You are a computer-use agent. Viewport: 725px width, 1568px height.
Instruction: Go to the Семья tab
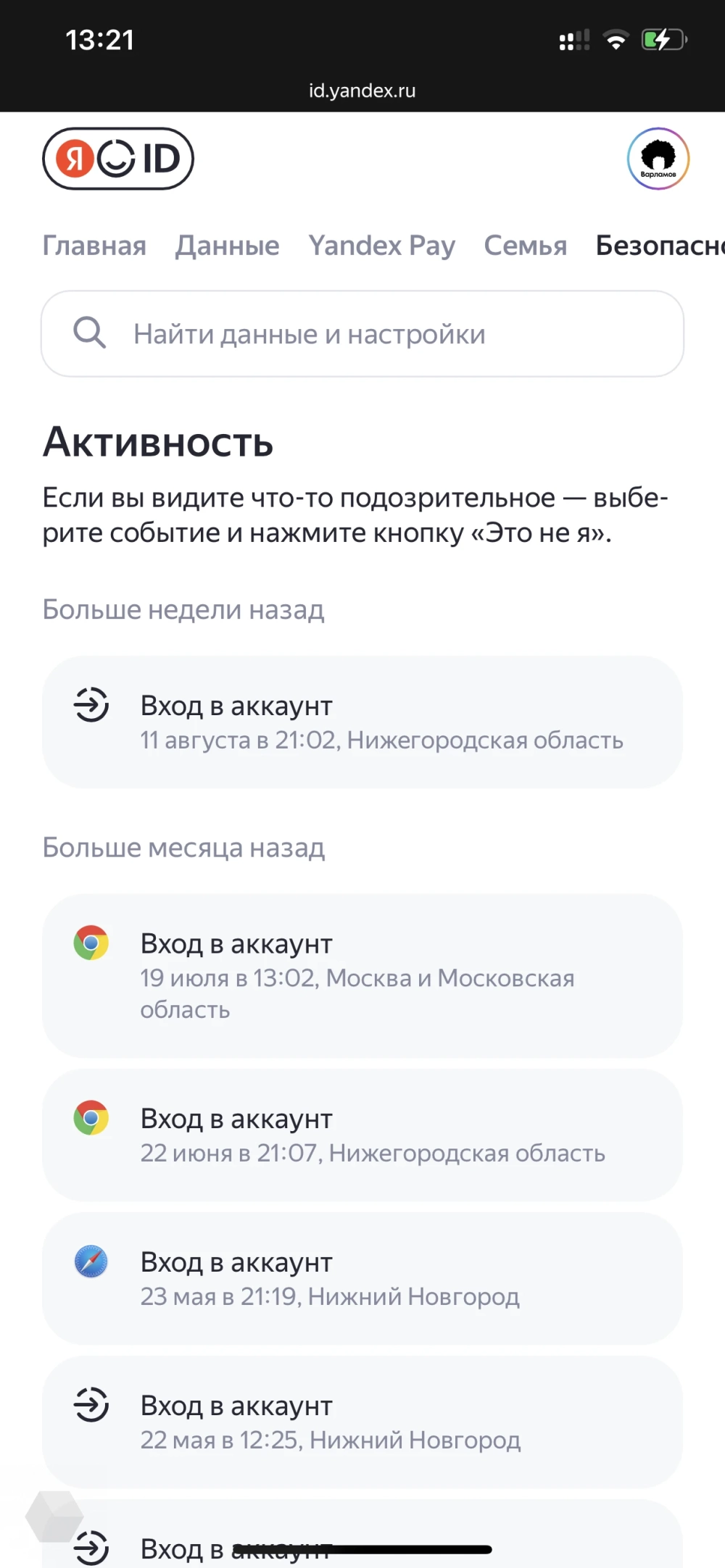click(x=525, y=246)
